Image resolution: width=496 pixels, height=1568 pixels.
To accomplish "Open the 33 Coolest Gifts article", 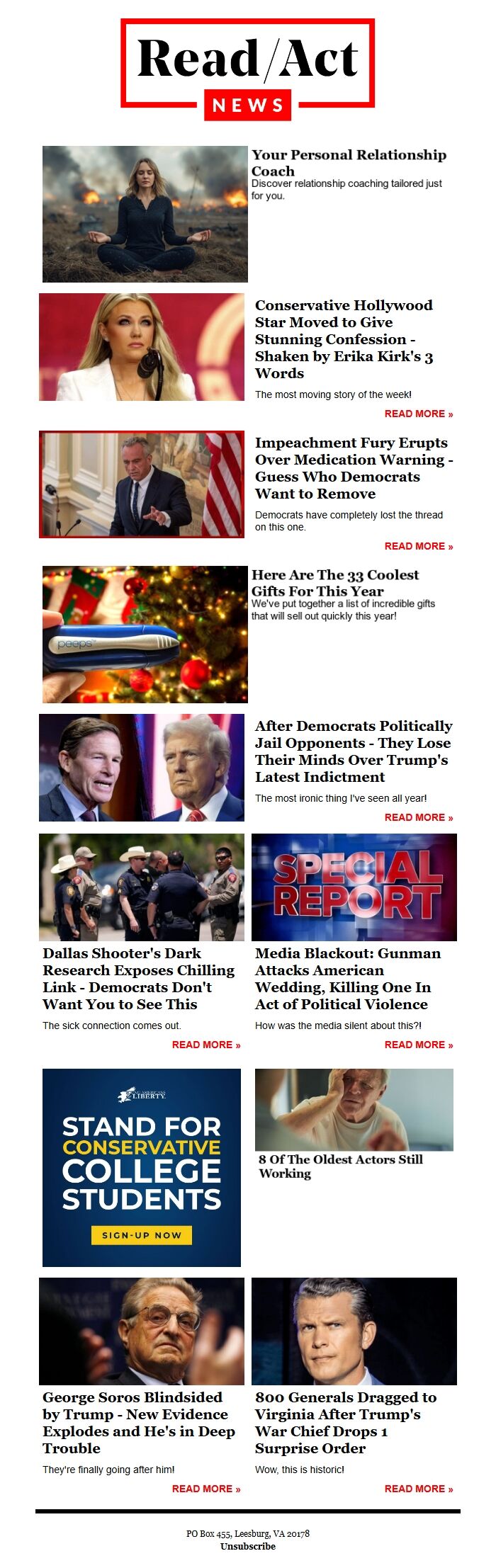I will point(335,583).
